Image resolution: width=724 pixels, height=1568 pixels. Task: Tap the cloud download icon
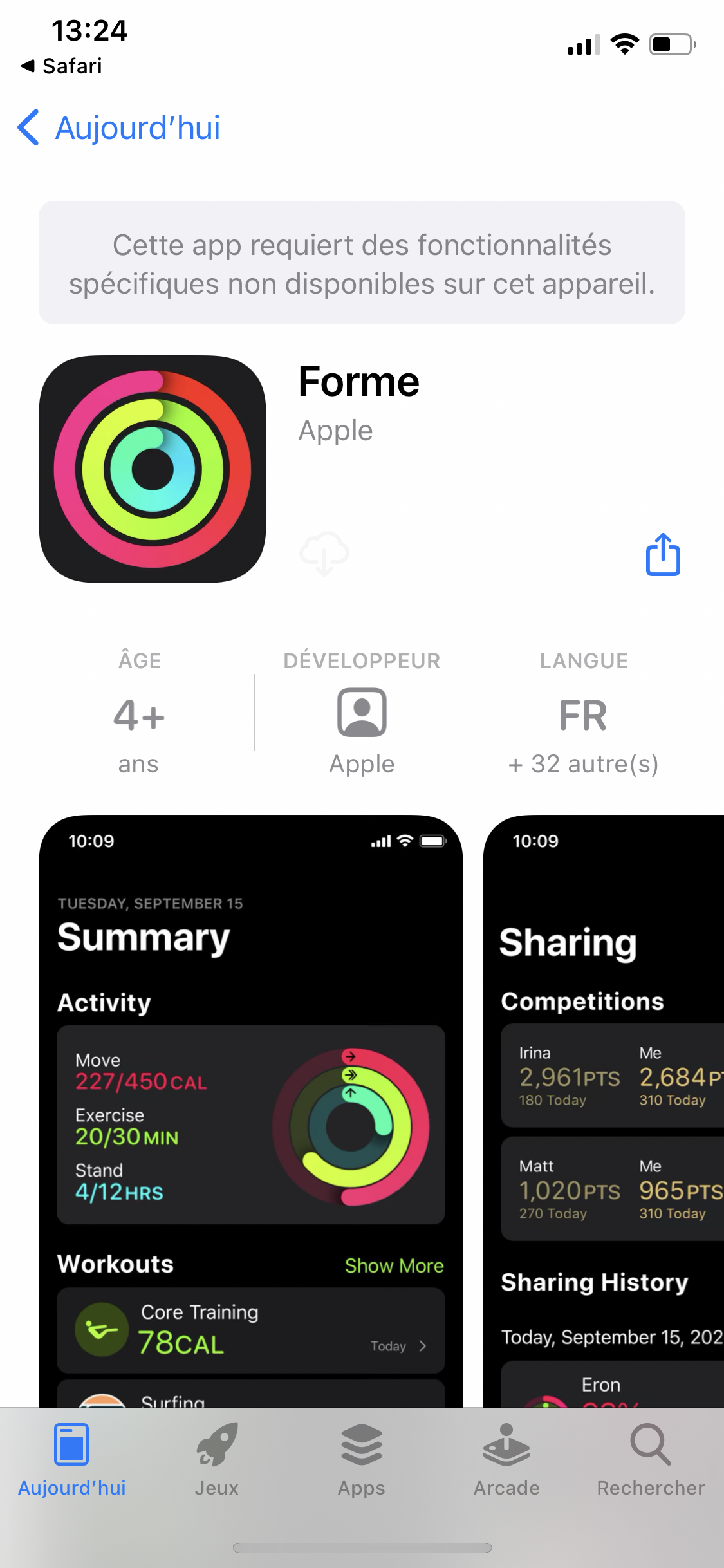click(x=324, y=554)
